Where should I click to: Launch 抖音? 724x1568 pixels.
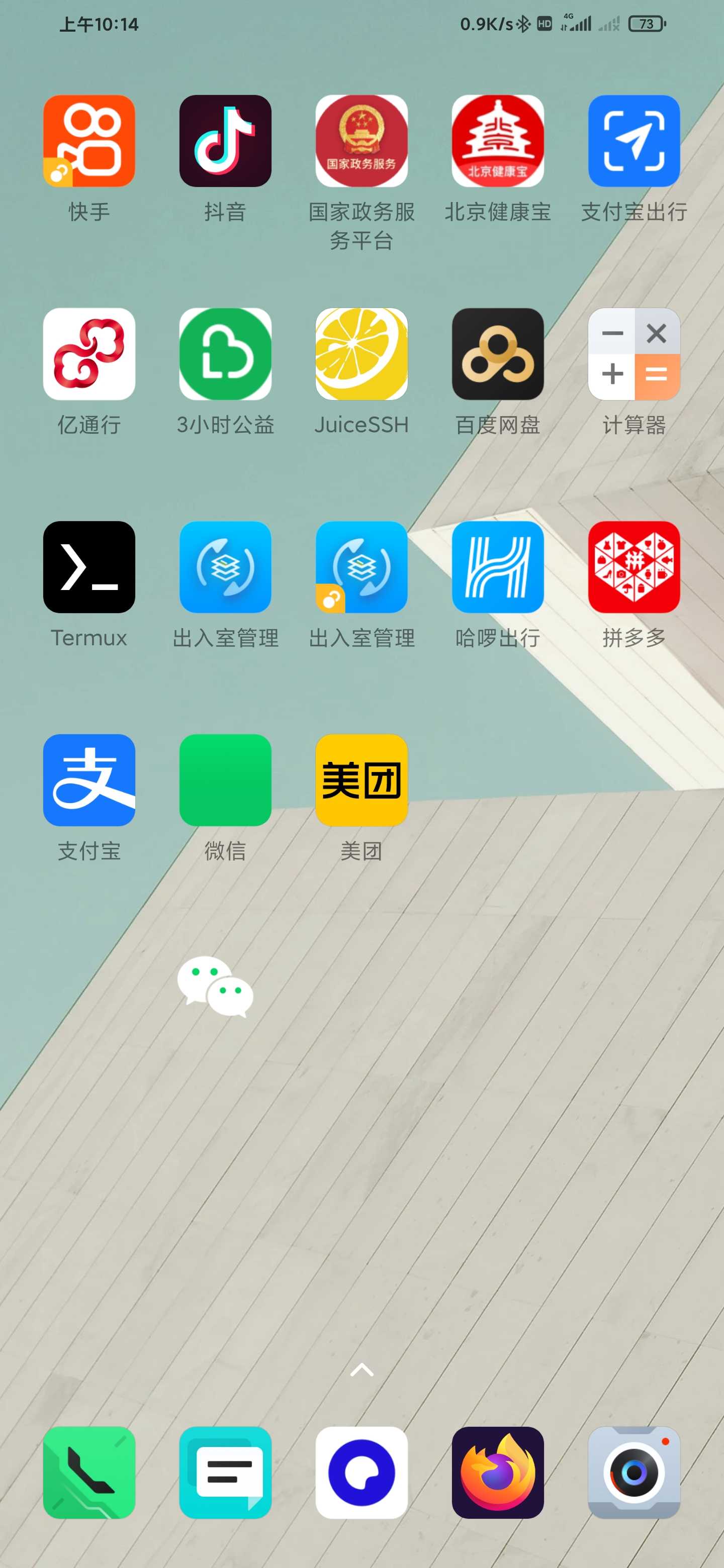(x=225, y=141)
